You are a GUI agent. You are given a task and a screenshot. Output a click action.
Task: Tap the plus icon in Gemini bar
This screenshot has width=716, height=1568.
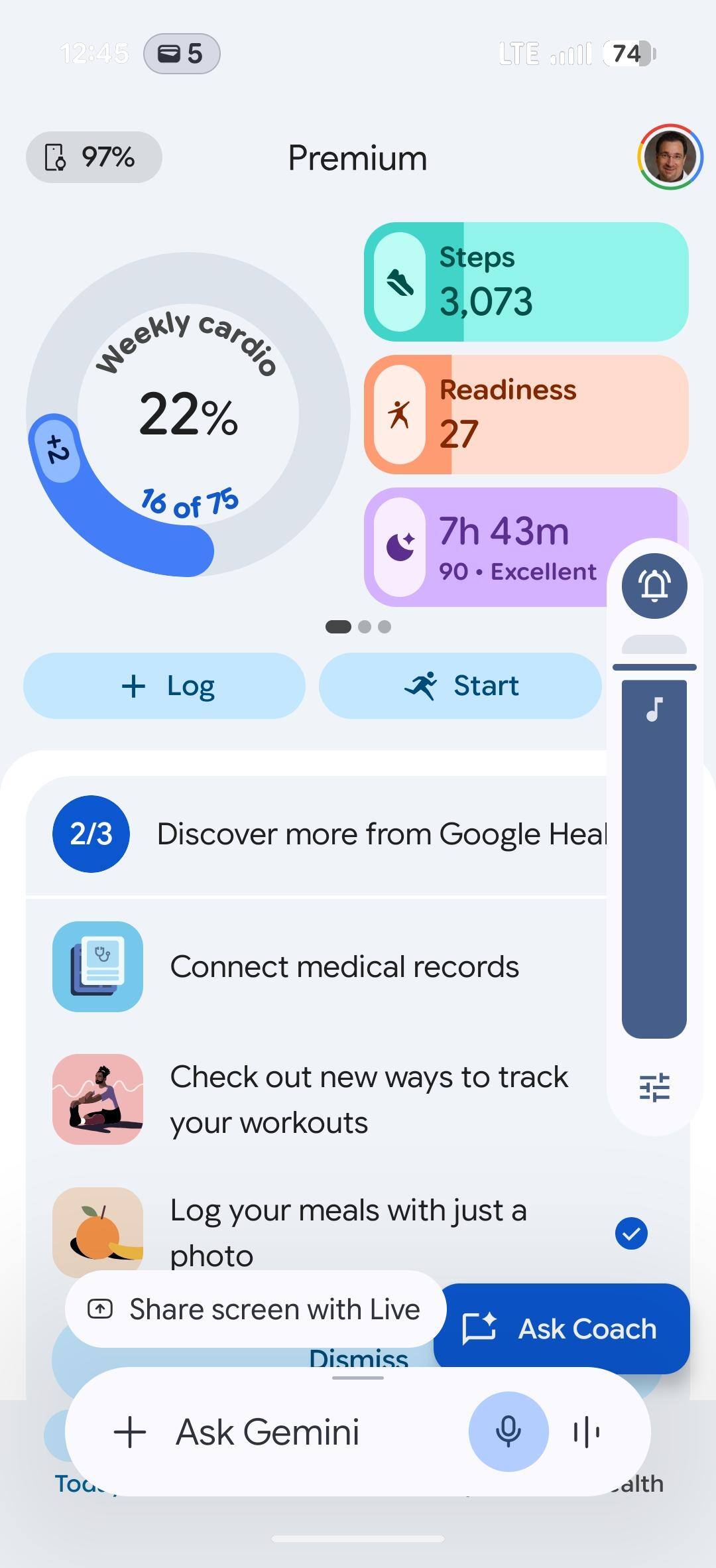130,1432
